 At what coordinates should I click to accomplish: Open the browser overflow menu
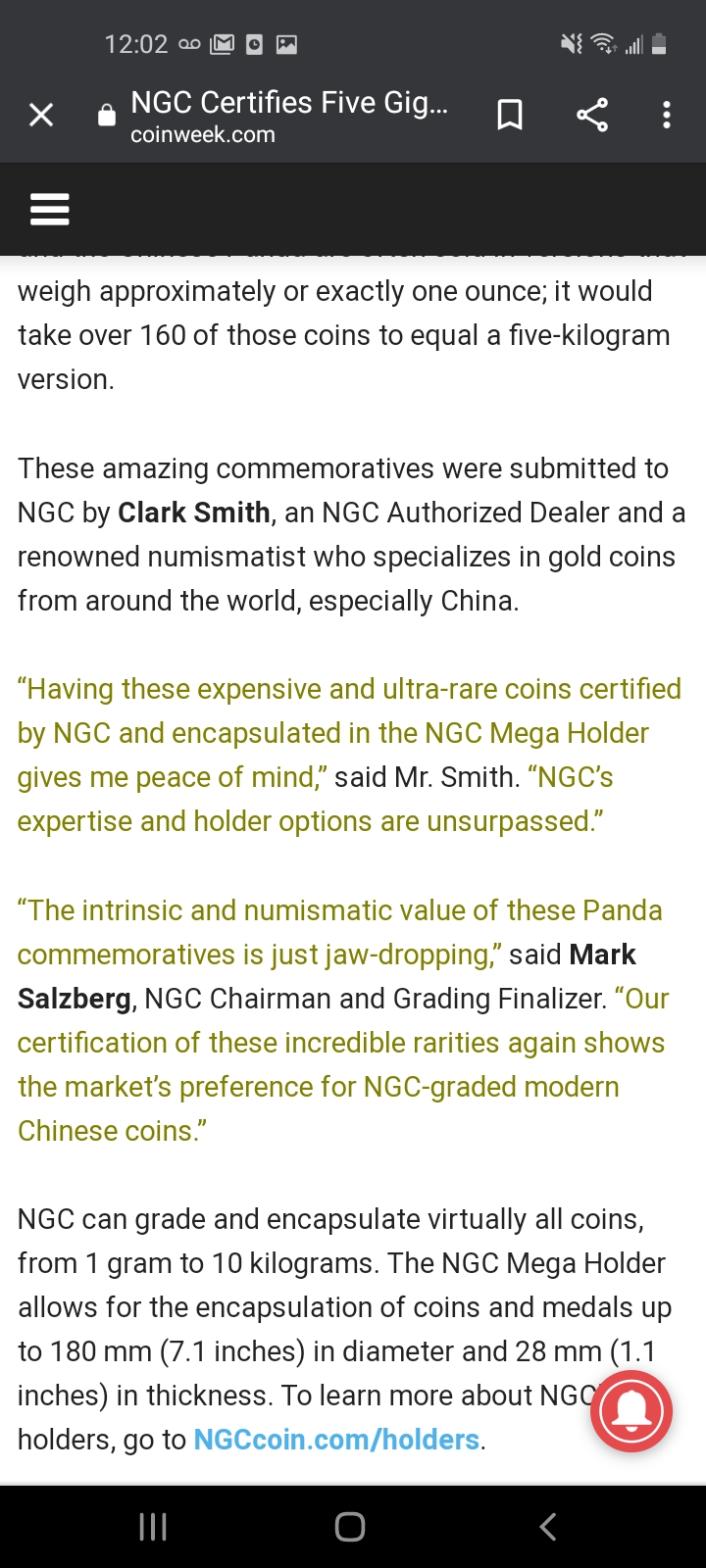[667, 116]
